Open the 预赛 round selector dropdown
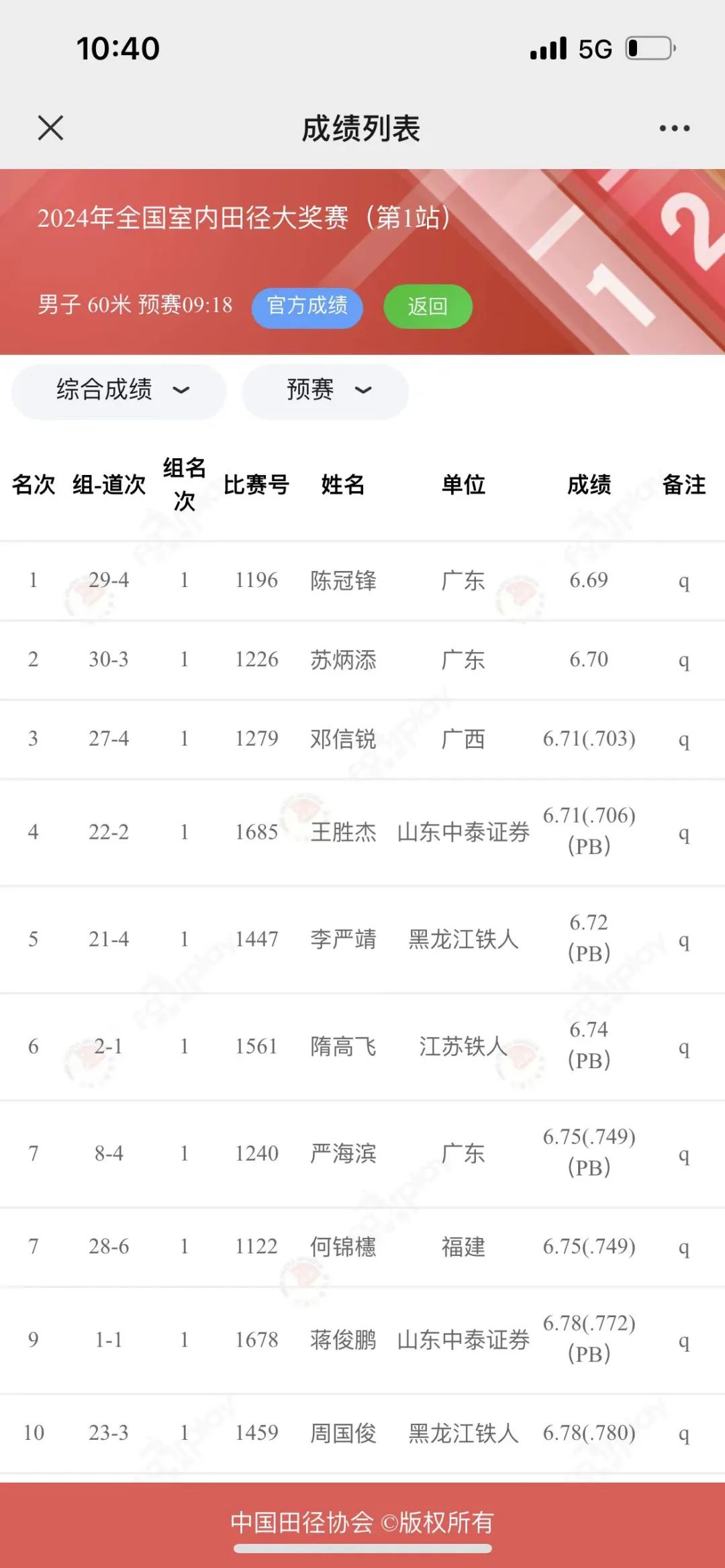725x1568 pixels. pyautogui.click(x=324, y=391)
